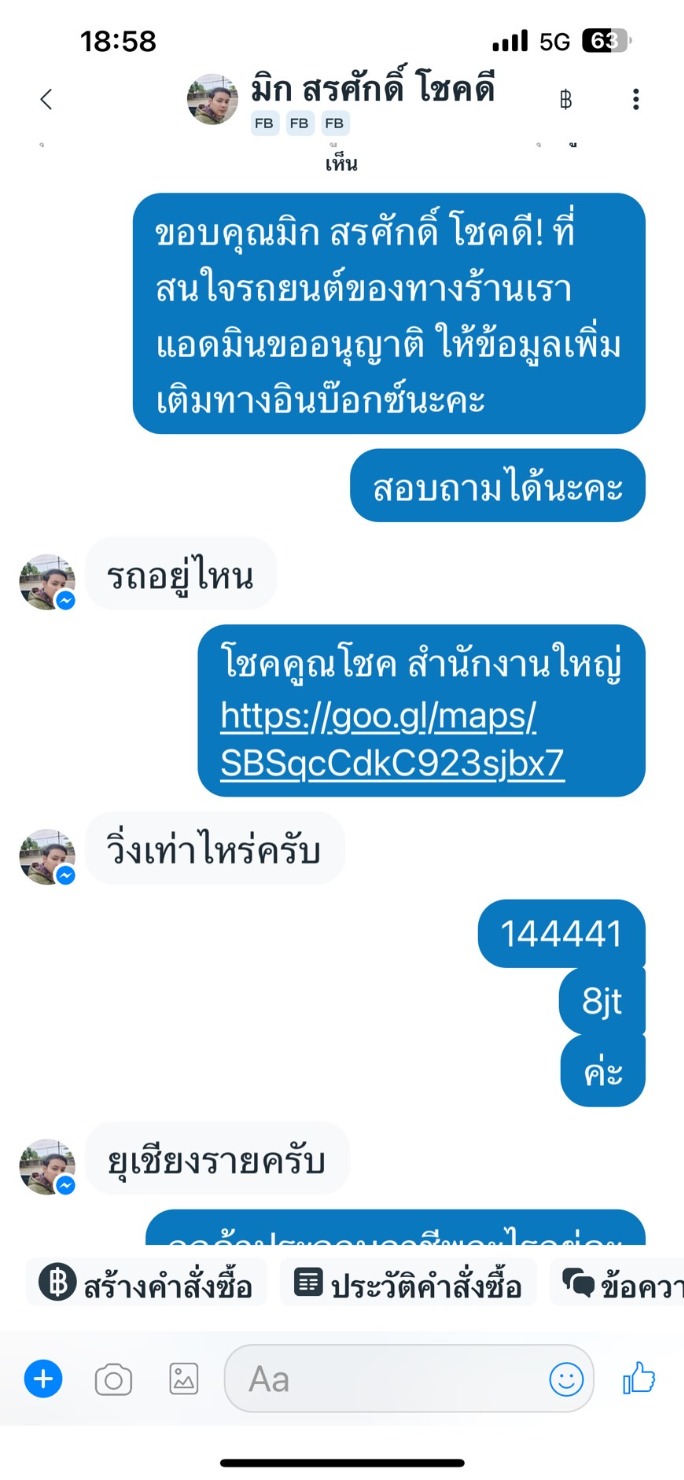Screen dimensions: 684x1480
Task: Tap the ข้อความ quick action chip
Action: [618, 1284]
